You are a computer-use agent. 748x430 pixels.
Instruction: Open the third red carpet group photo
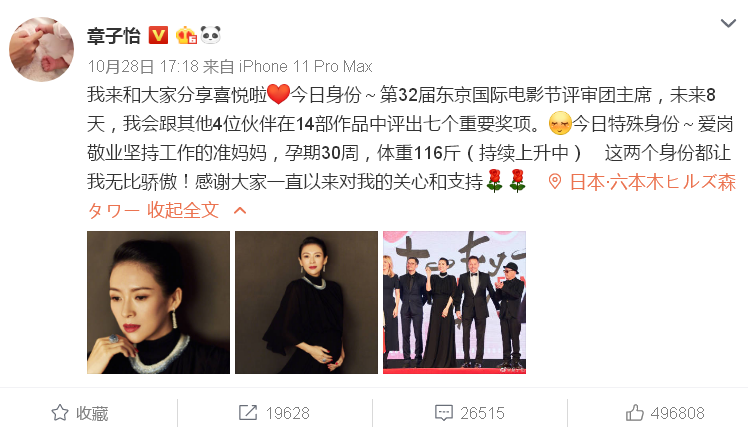454,302
